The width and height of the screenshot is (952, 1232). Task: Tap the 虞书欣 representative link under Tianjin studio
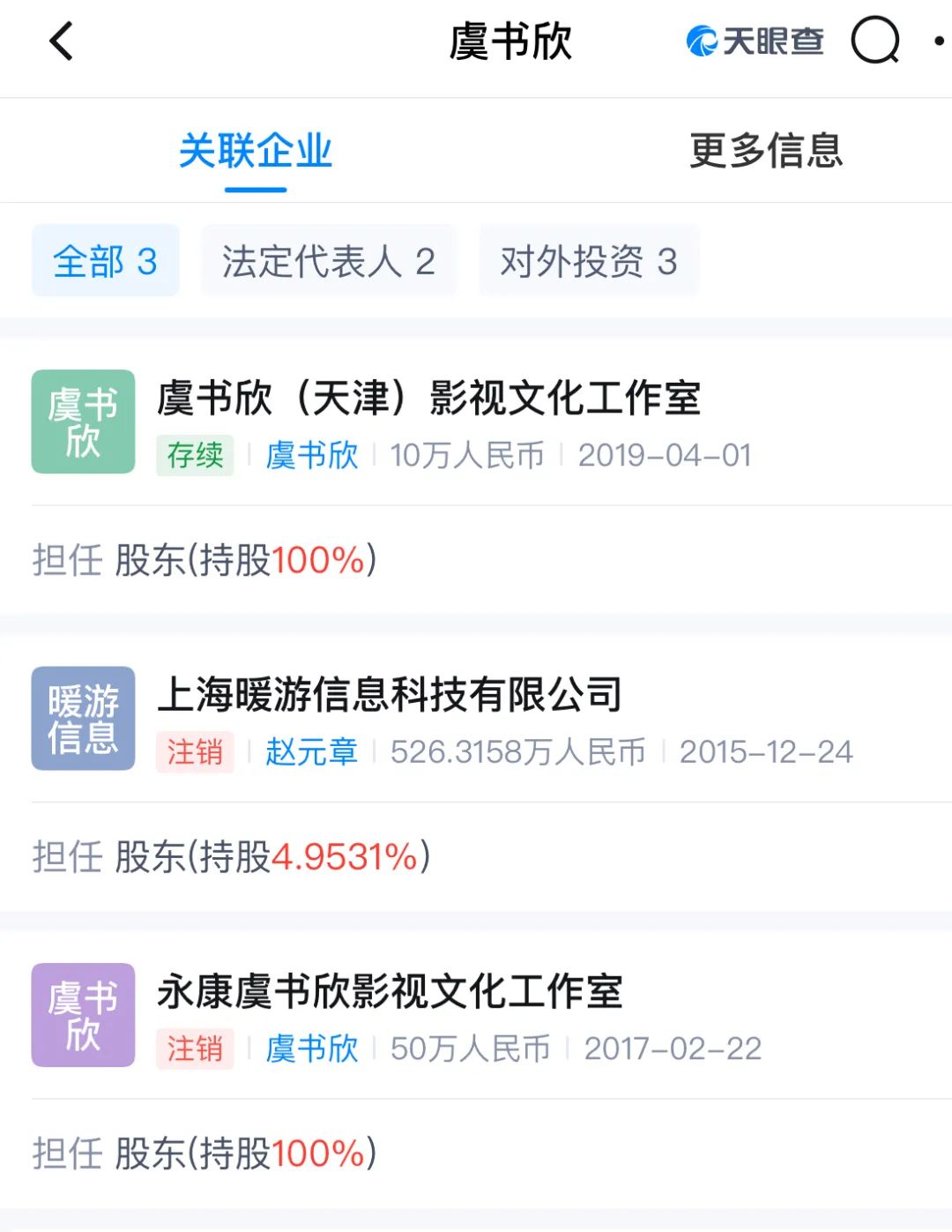tap(310, 456)
